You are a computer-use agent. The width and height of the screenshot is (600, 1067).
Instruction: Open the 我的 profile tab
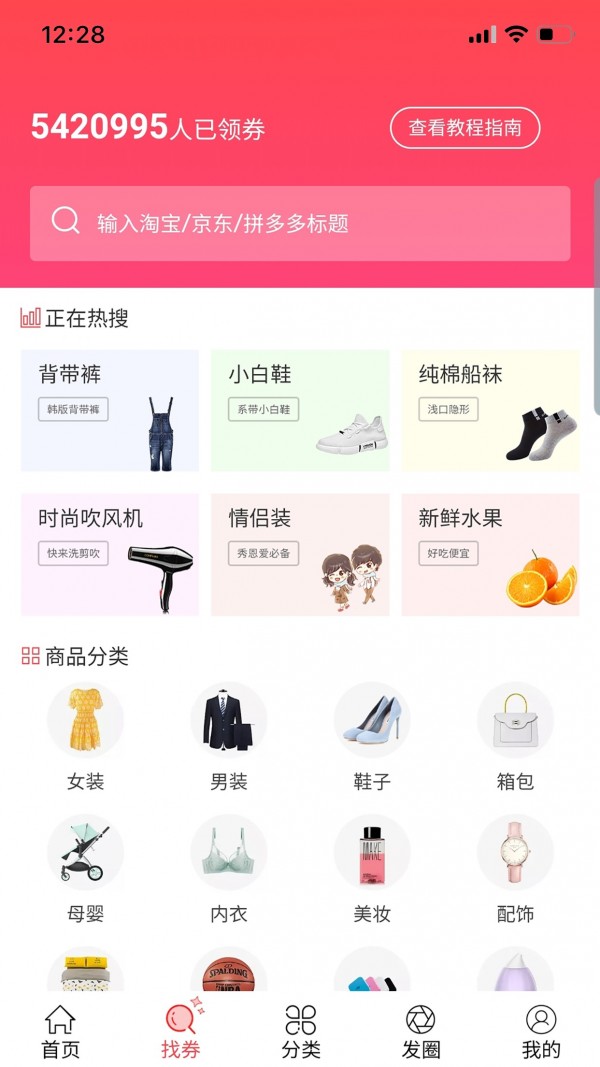pyautogui.click(x=541, y=1032)
